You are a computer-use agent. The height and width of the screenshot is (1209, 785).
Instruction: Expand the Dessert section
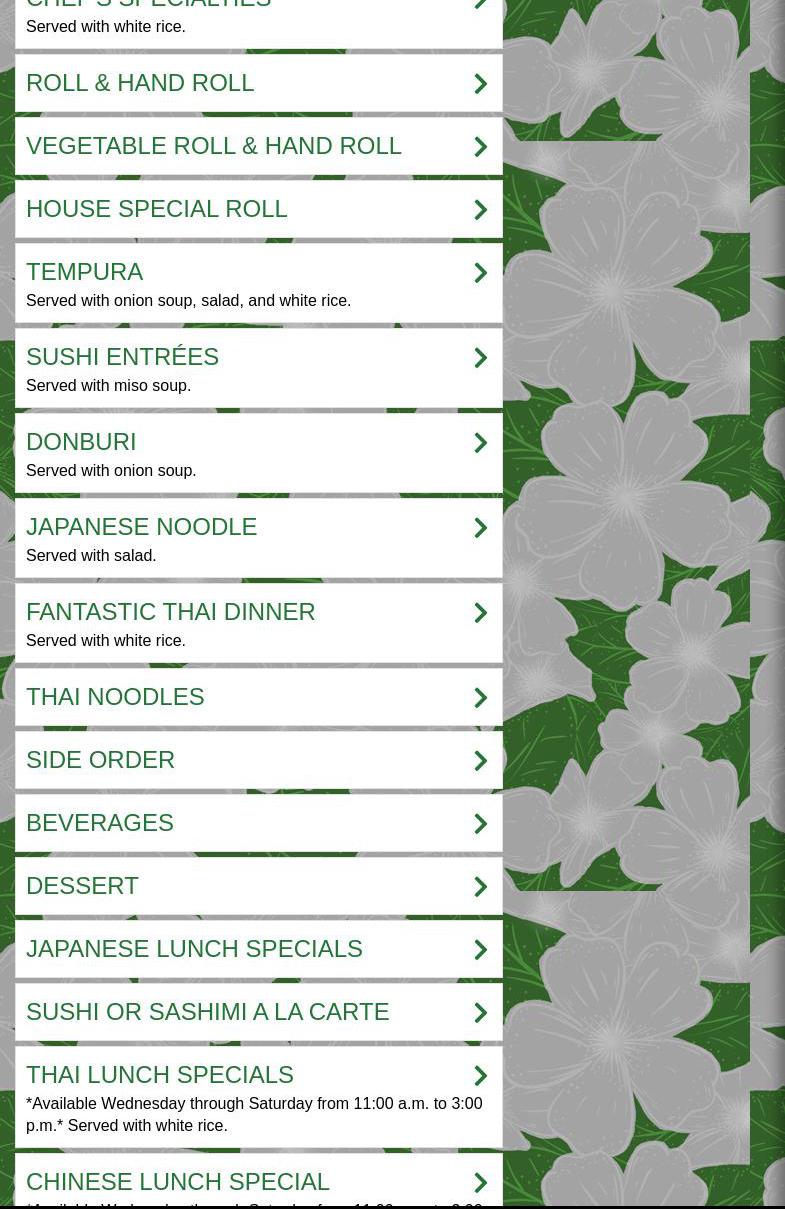(258, 886)
